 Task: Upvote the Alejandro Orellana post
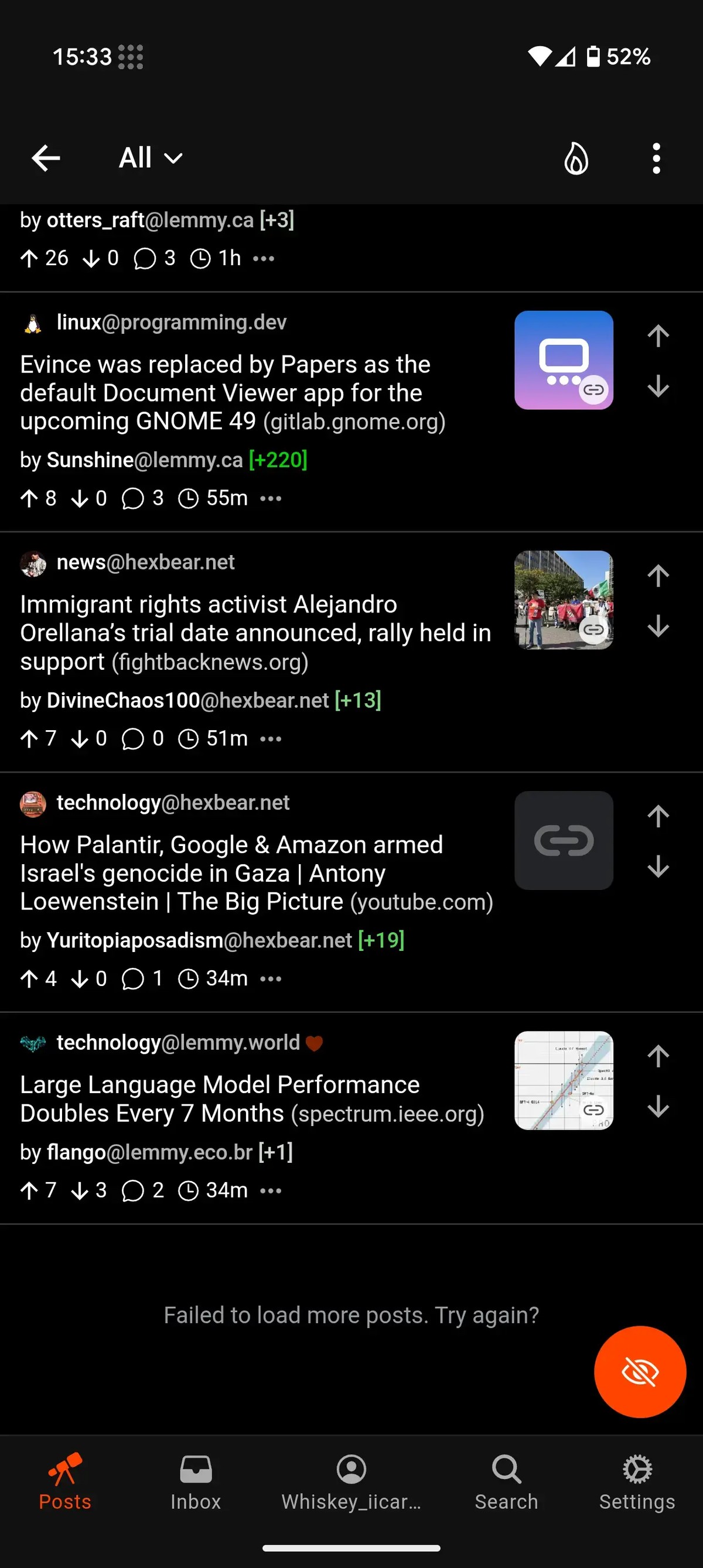(658, 575)
